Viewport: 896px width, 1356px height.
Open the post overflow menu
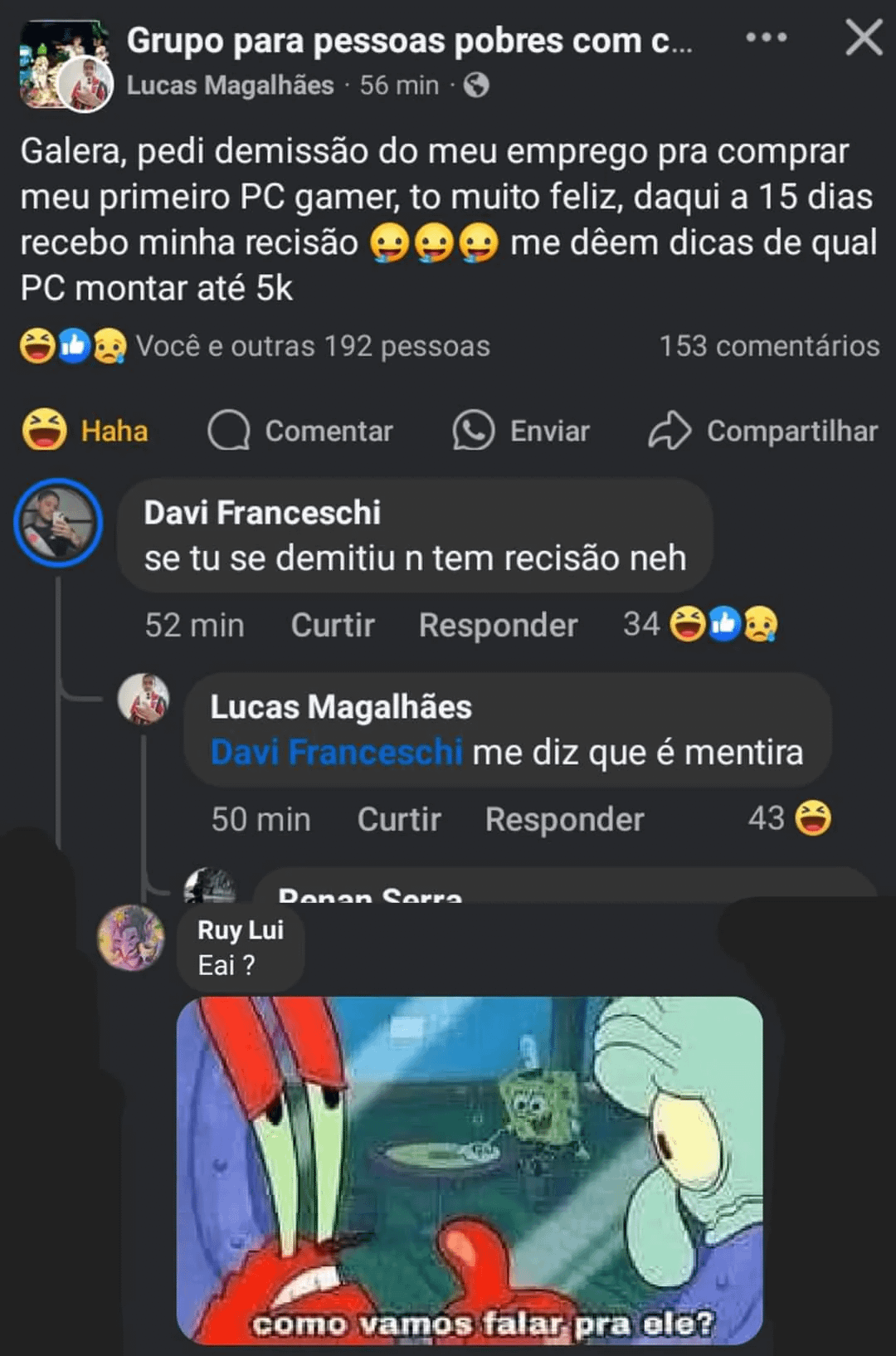point(766,38)
